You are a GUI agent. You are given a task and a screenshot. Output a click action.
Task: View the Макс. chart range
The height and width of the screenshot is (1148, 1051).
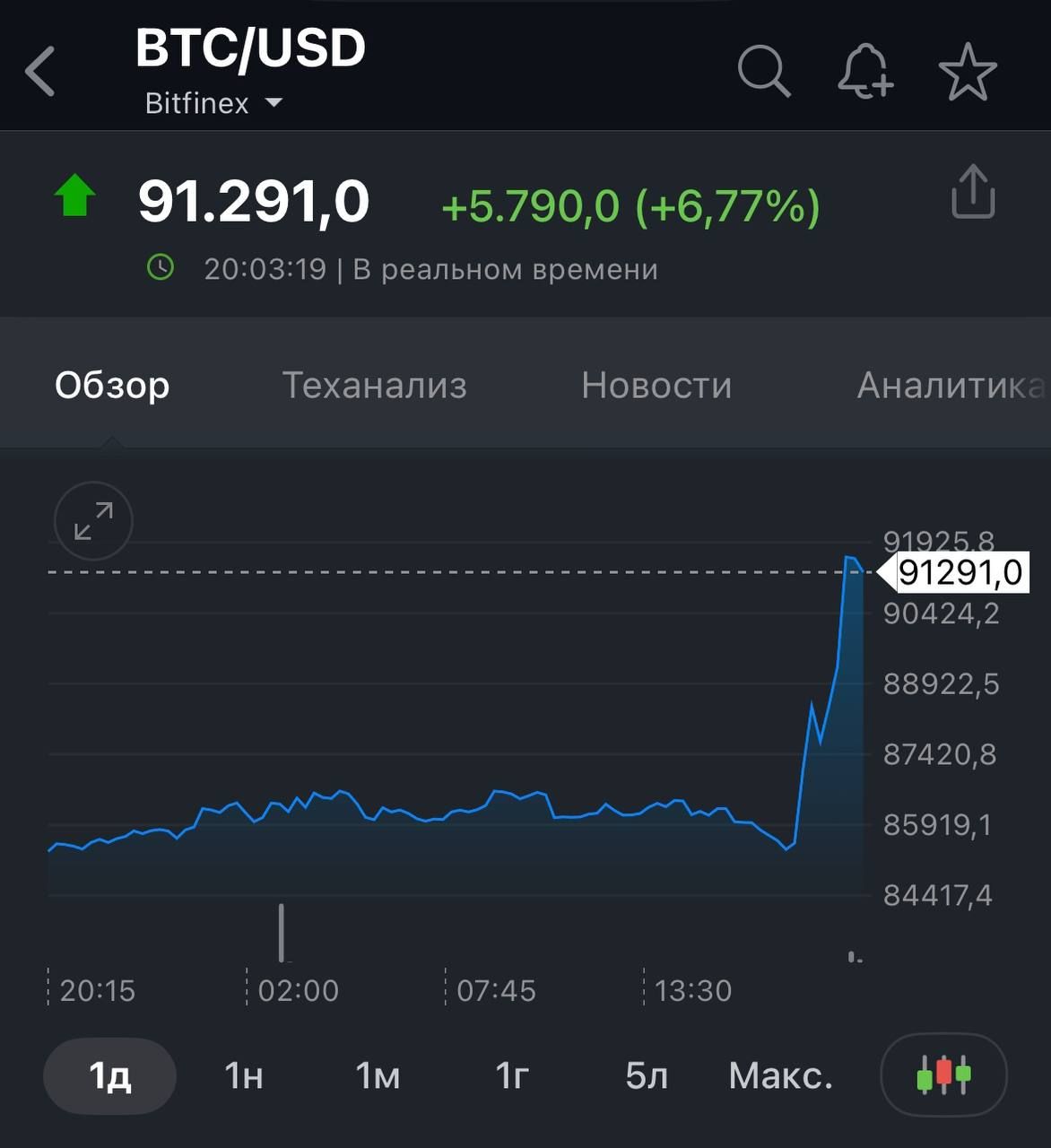[x=780, y=1075]
